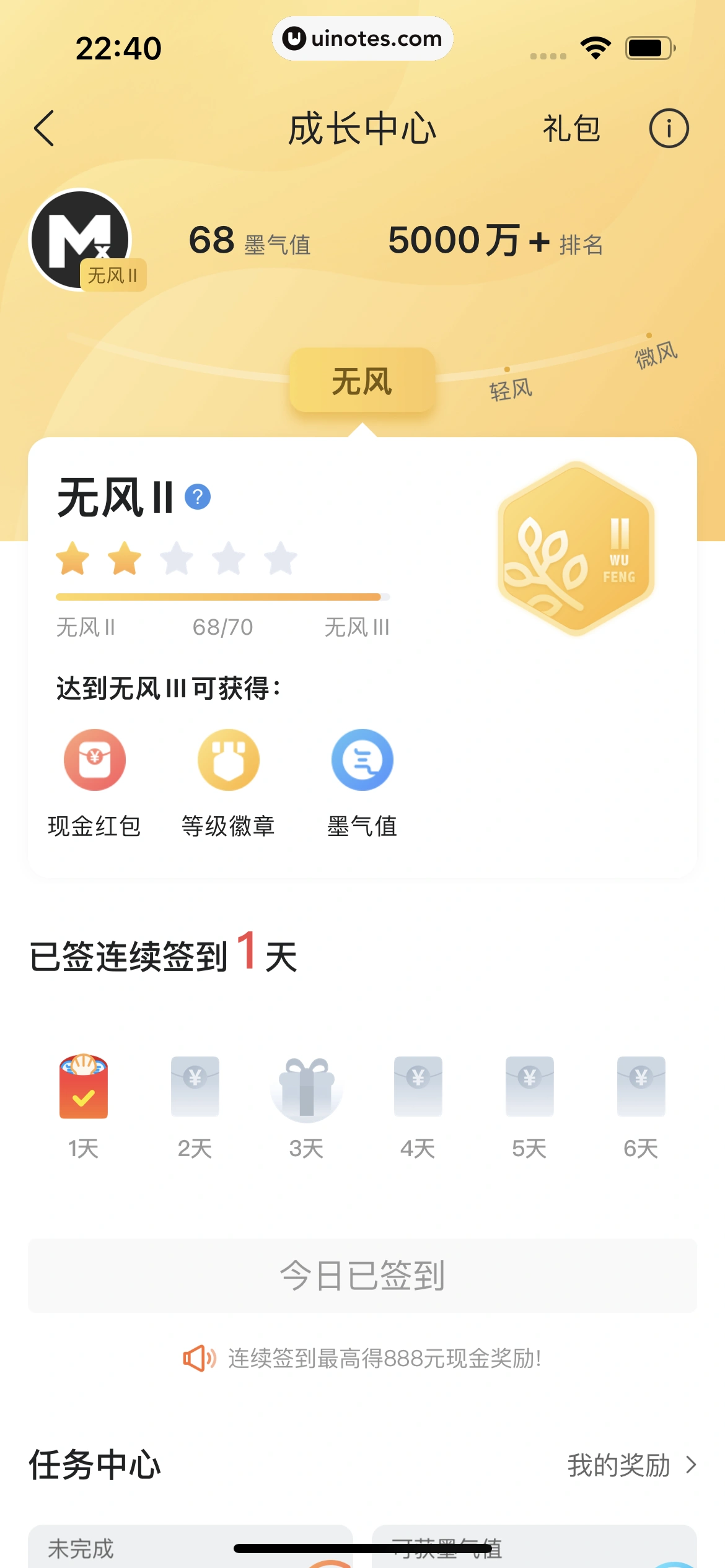Switch to the 轻风 level
Viewport: 725px width, 1568px height.
510,388
